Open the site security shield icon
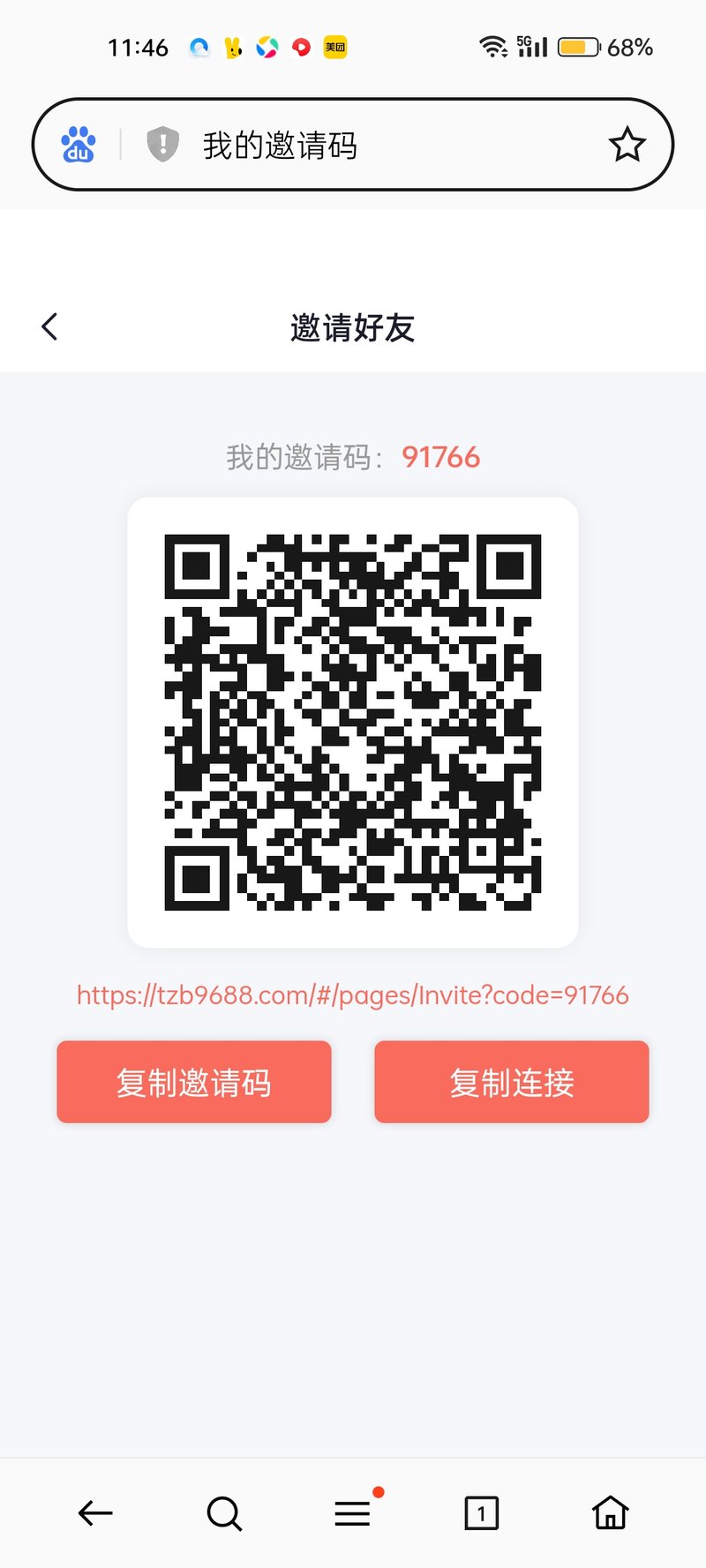 click(x=162, y=145)
